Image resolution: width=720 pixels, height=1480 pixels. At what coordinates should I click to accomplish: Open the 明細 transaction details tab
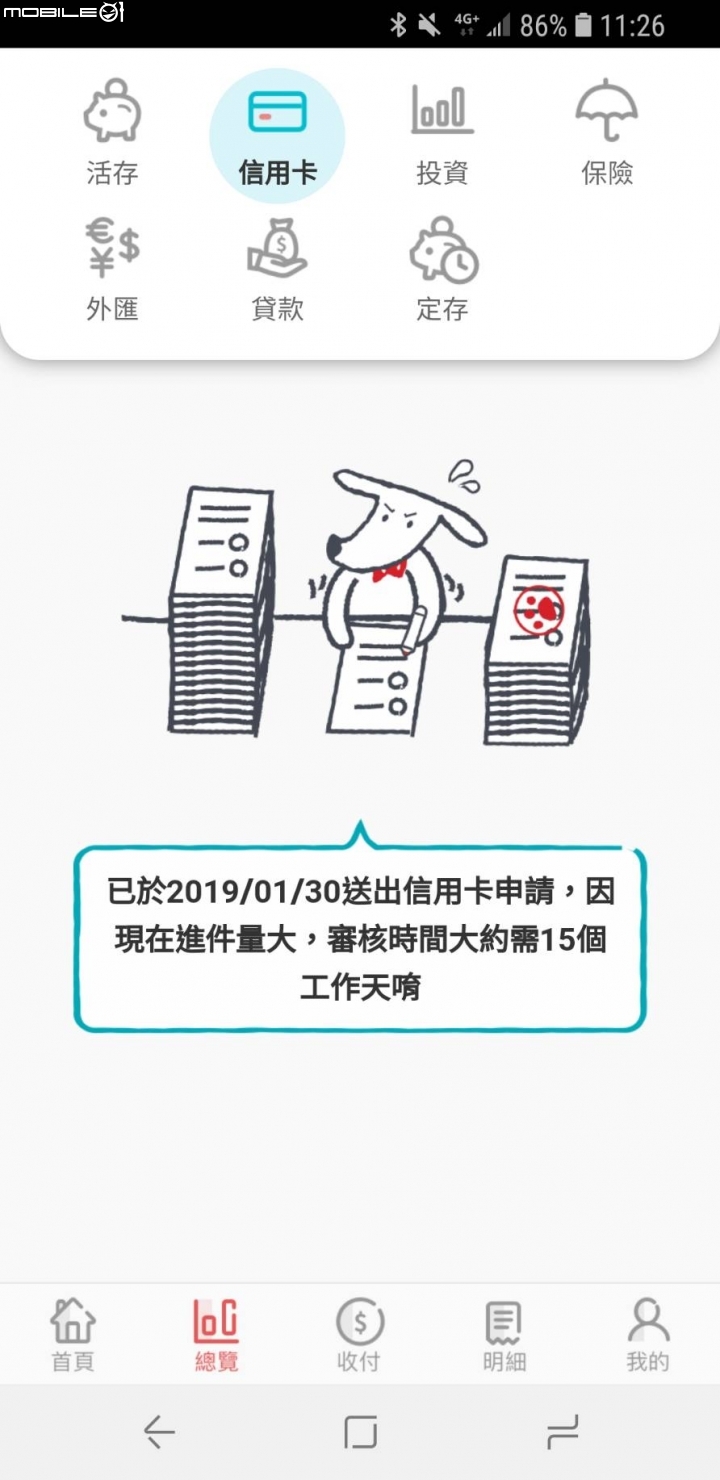coord(504,1335)
